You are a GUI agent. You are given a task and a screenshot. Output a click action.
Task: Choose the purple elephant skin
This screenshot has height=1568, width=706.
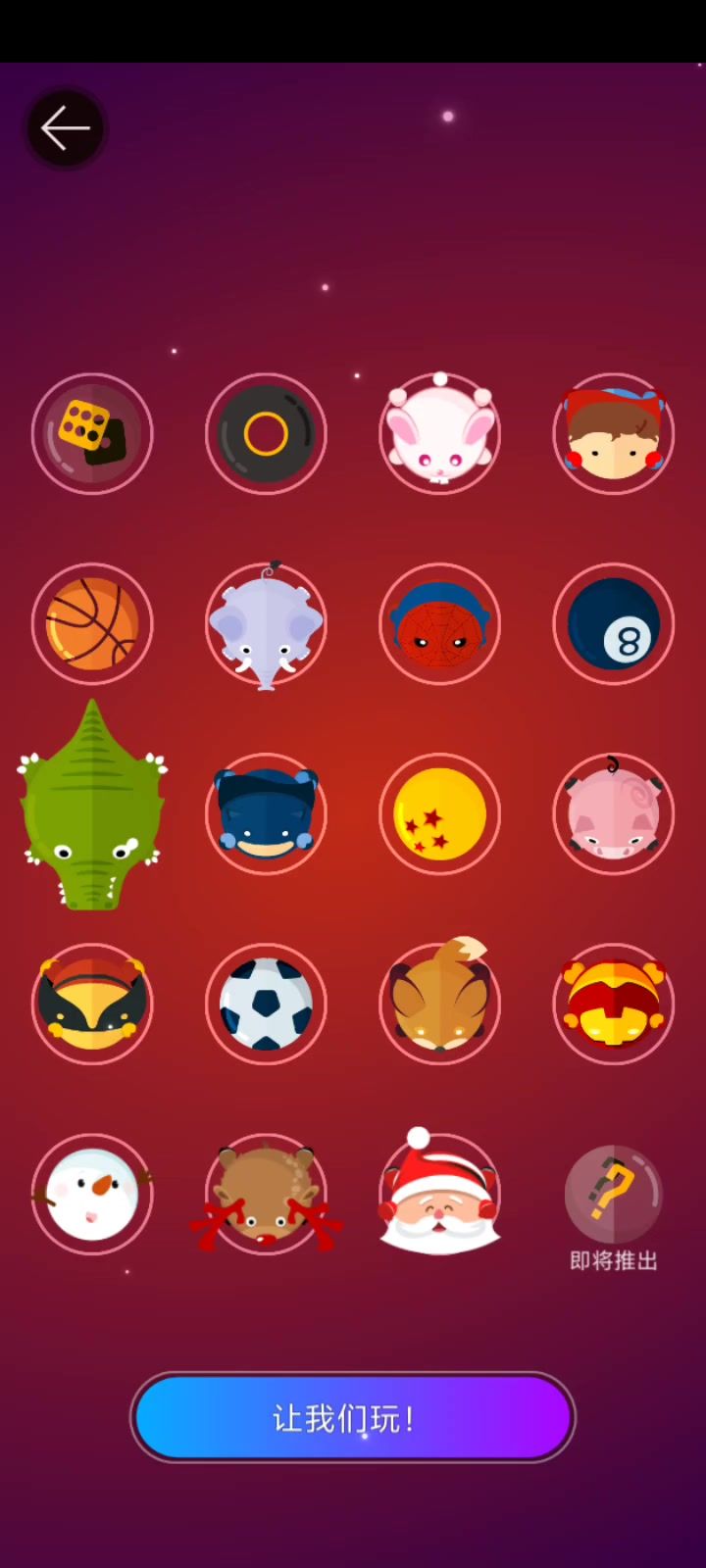click(266, 625)
